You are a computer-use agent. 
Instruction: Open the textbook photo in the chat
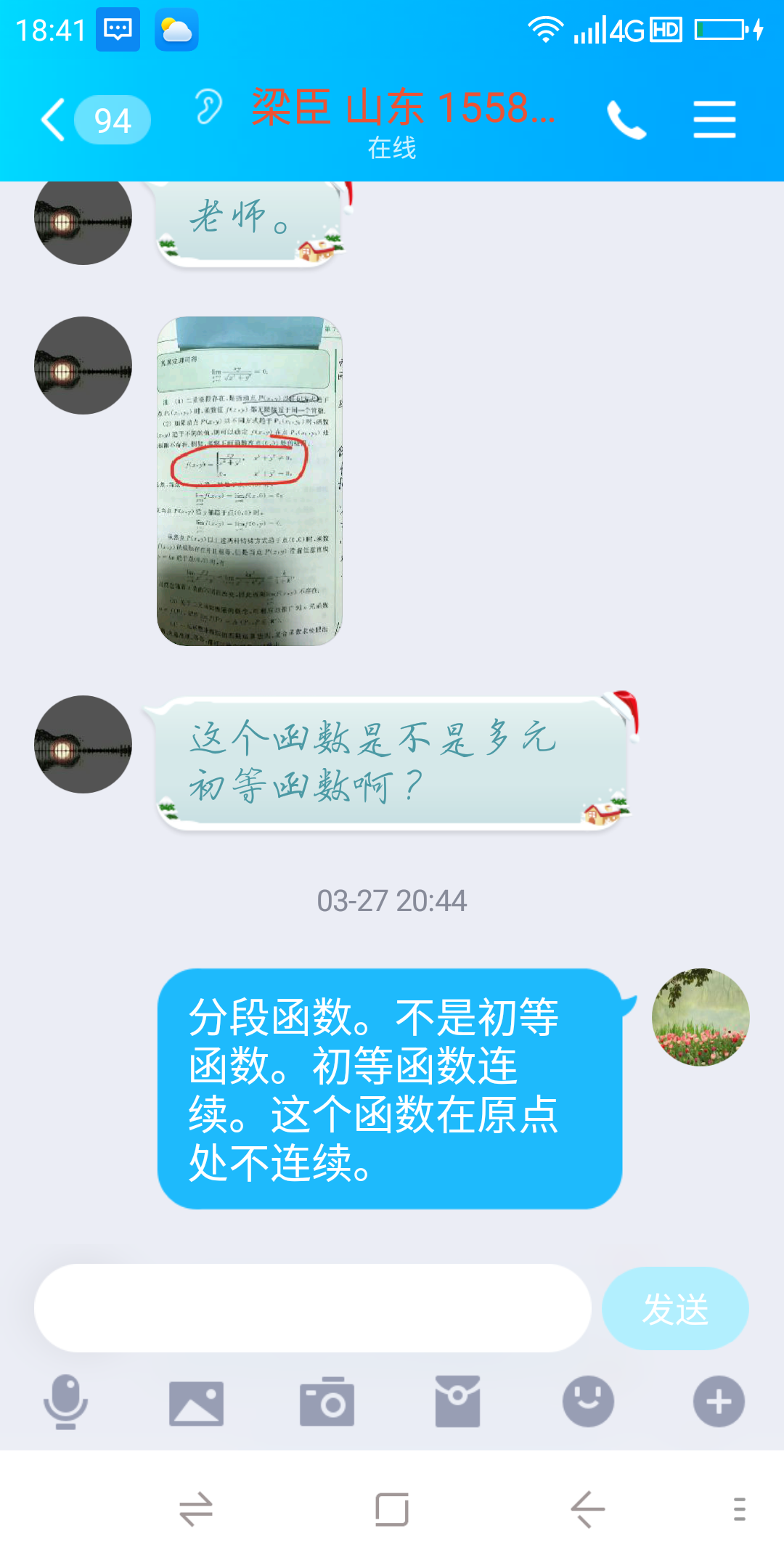[x=249, y=481]
